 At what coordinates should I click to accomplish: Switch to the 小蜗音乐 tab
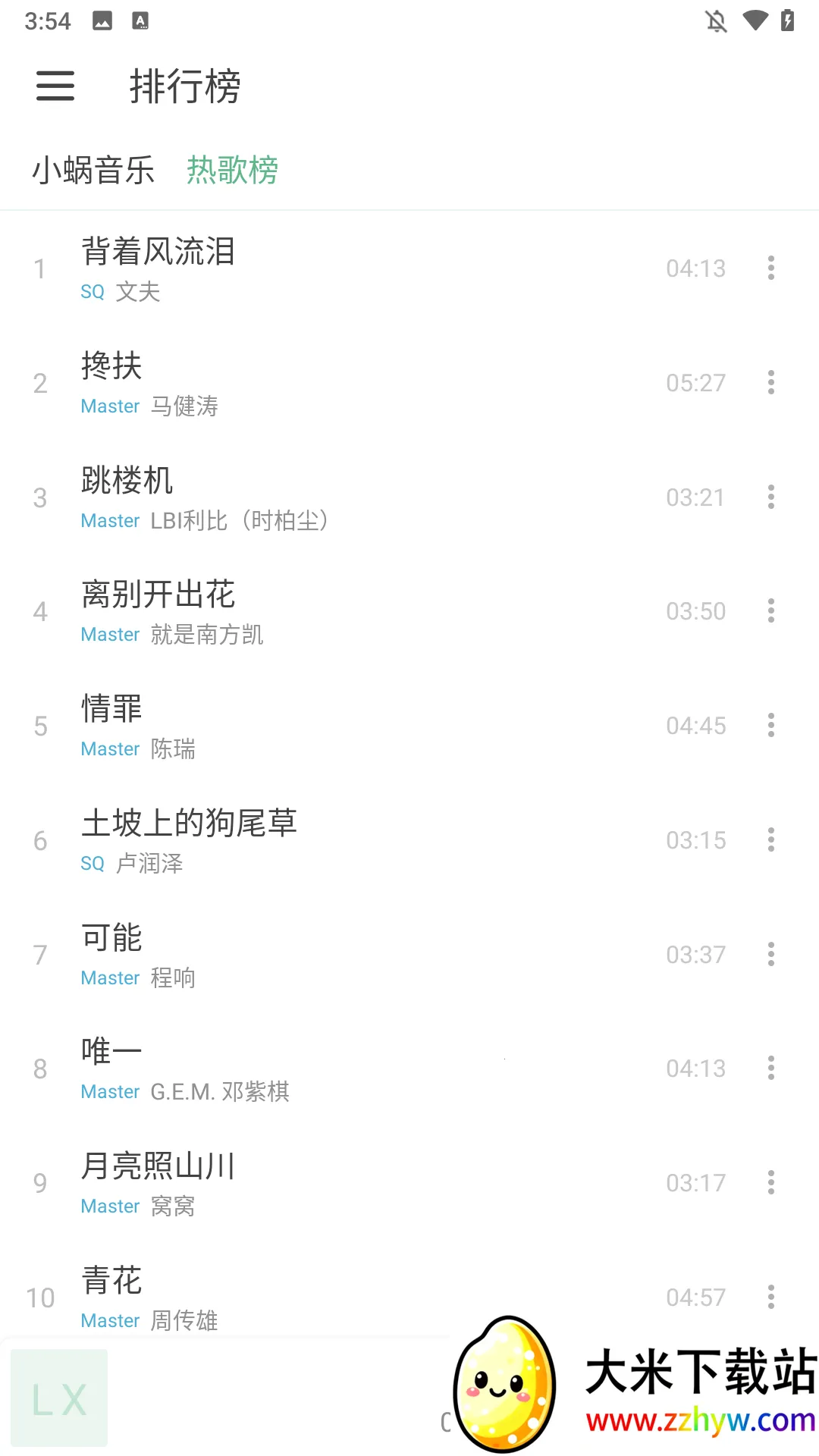tap(93, 171)
